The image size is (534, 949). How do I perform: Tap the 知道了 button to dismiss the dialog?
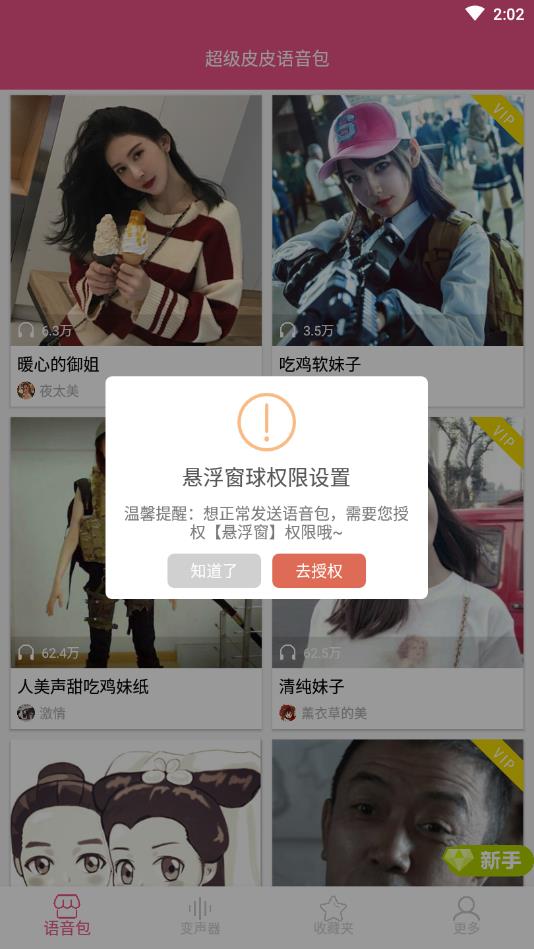[x=214, y=571]
